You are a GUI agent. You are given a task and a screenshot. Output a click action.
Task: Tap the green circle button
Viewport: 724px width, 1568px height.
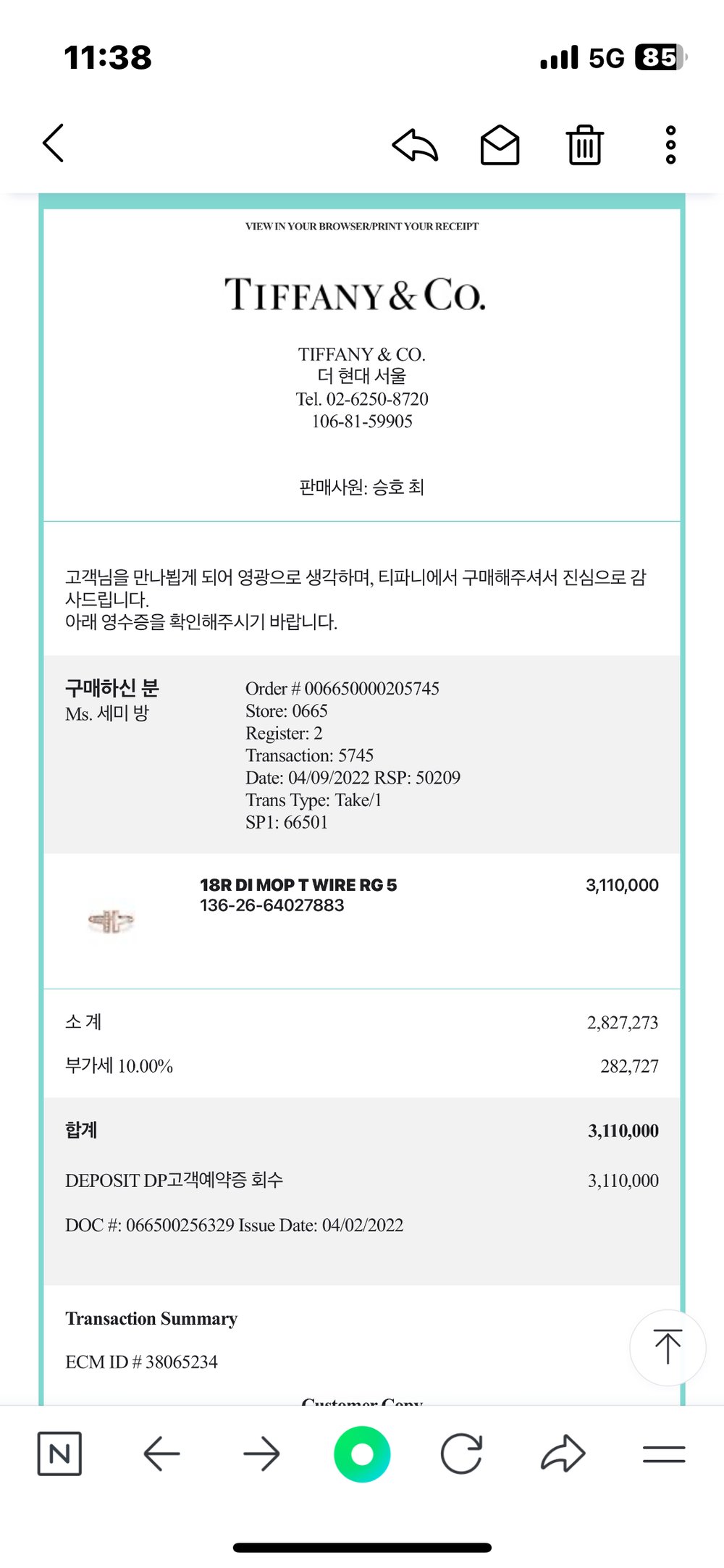coord(362,1454)
